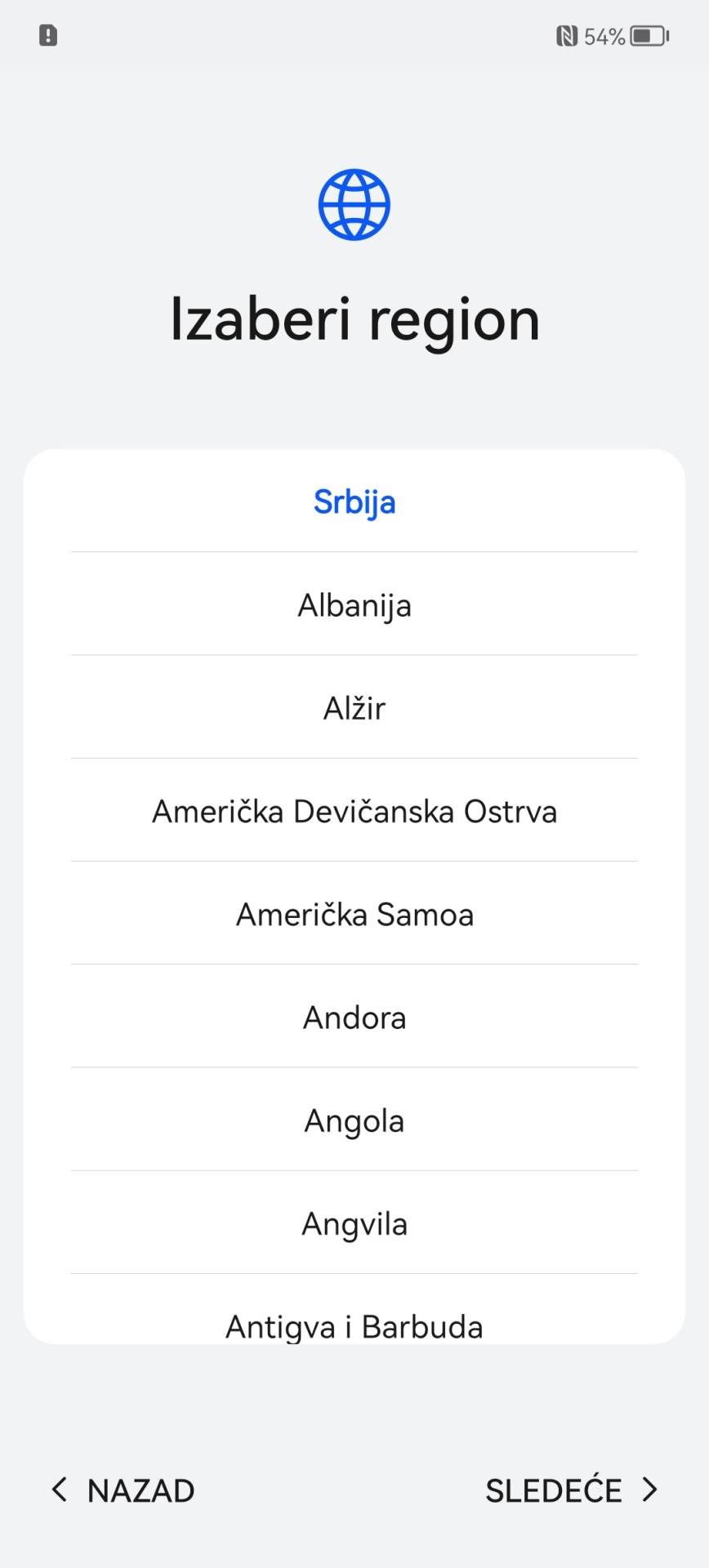Image resolution: width=709 pixels, height=1568 pixels.
Task: Select Andora from the list
Action: point(354,1018)
